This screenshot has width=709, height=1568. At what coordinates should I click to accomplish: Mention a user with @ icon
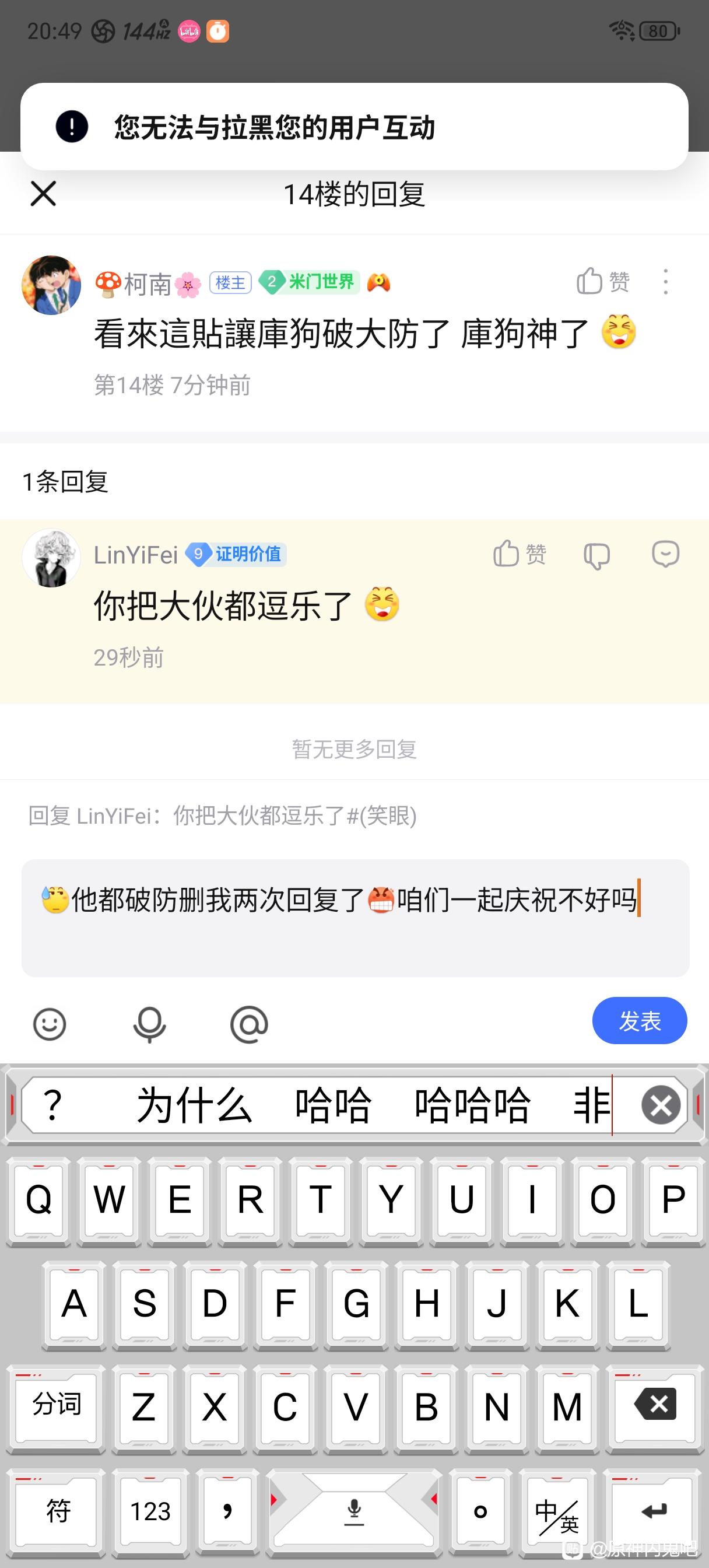pos(249,1024)
